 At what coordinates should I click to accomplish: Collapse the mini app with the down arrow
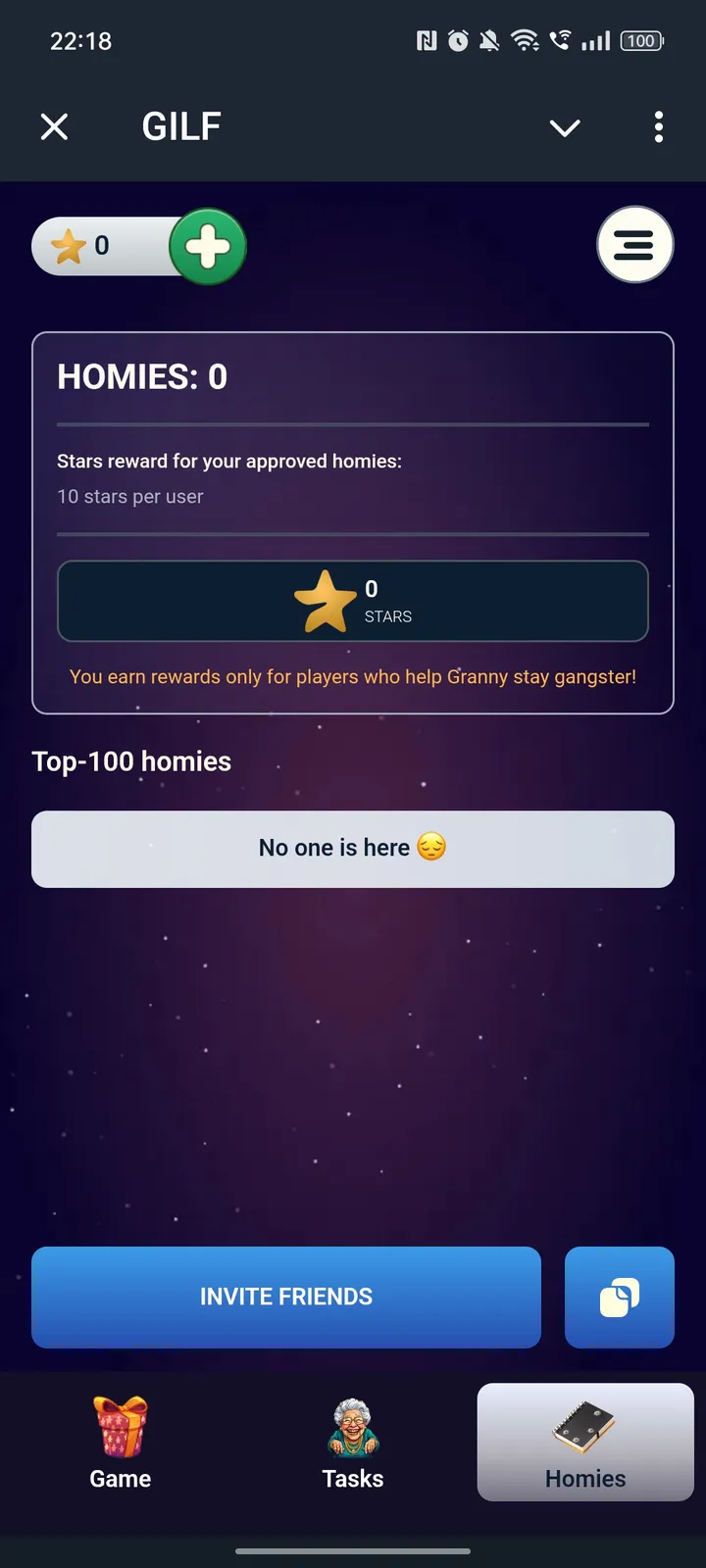(565, 127)
